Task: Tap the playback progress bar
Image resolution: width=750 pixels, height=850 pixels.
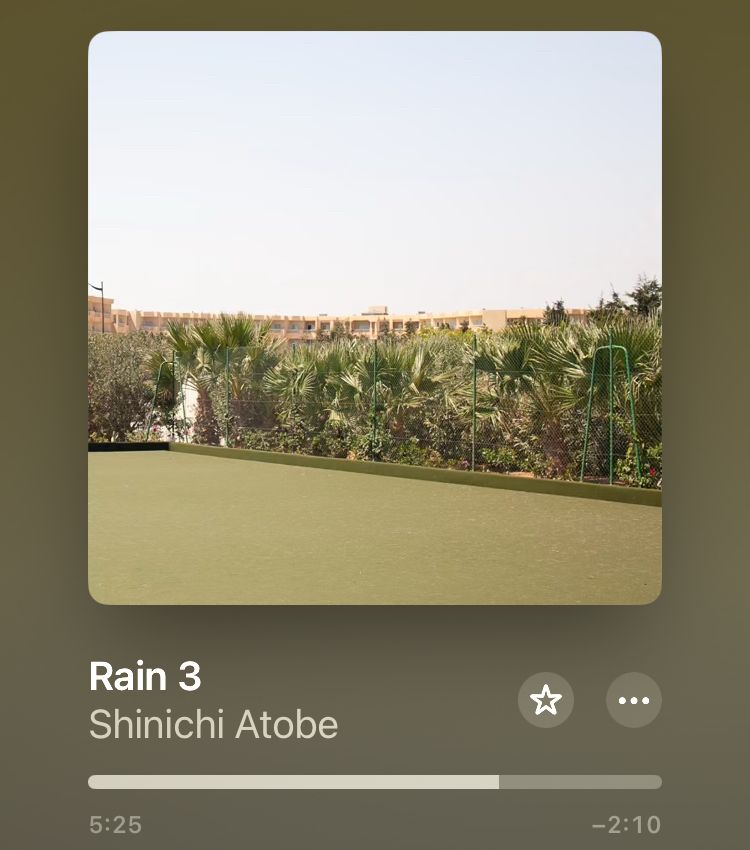Action: pos(374,782)
